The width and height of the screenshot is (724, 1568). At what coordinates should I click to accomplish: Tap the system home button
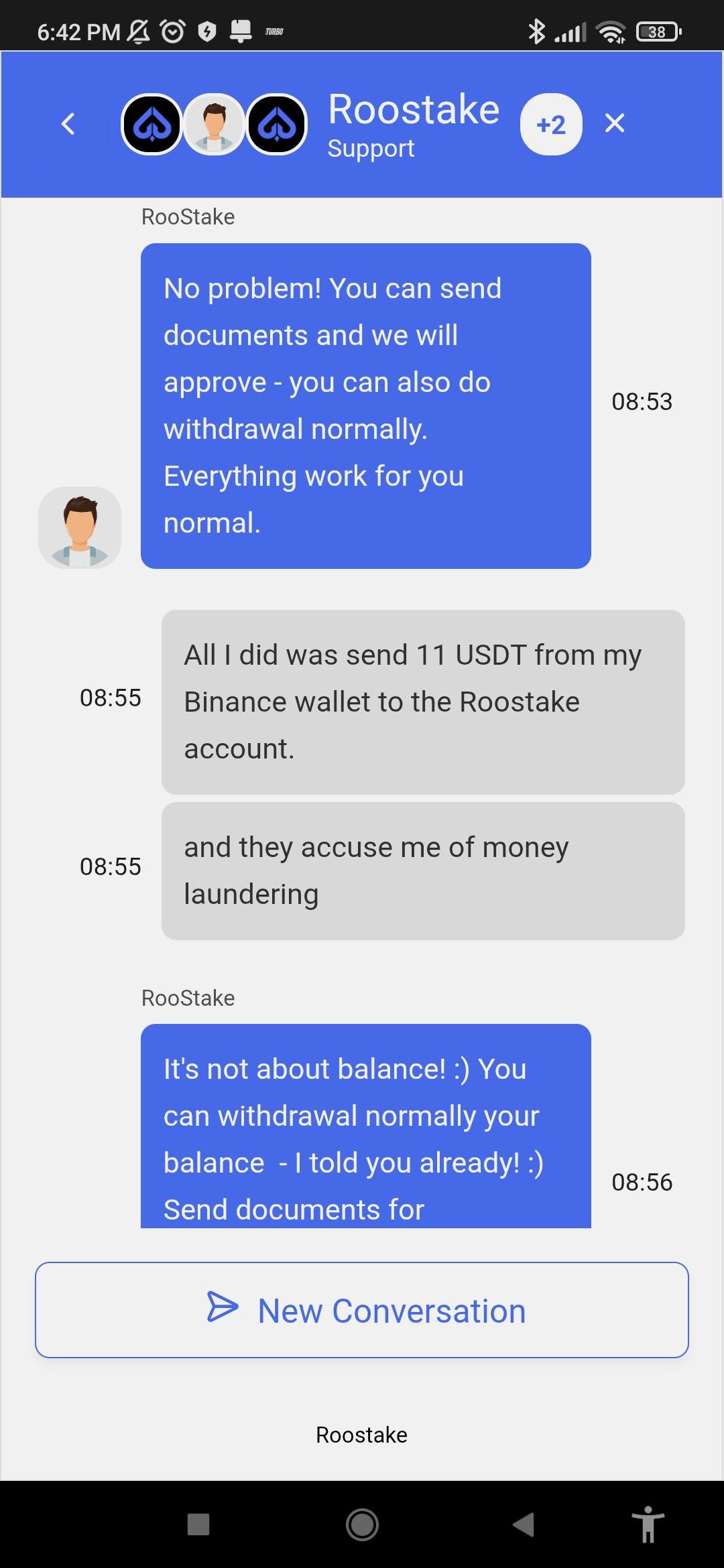click(362, 1524)
